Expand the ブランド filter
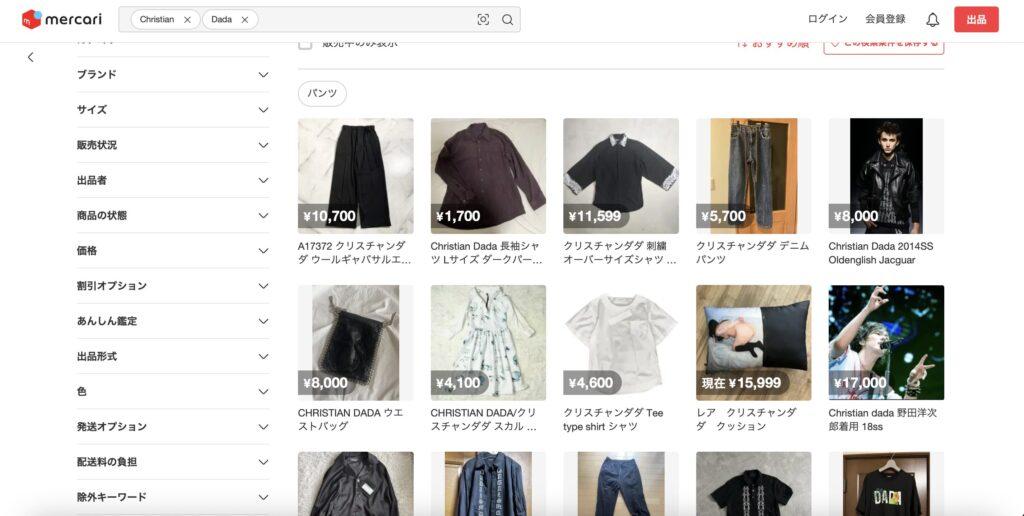 pos(172,75)
